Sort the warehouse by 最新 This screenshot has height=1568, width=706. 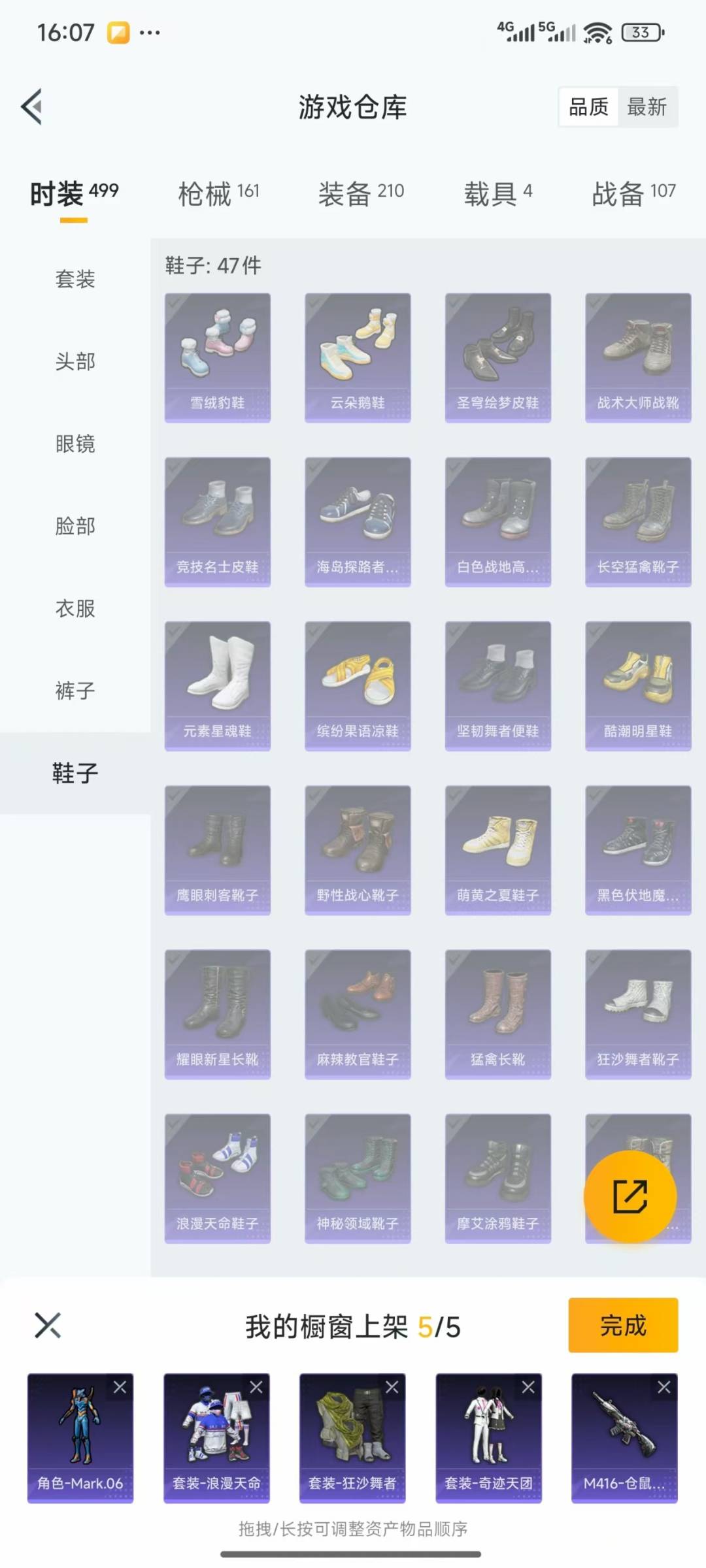[647, 106]
